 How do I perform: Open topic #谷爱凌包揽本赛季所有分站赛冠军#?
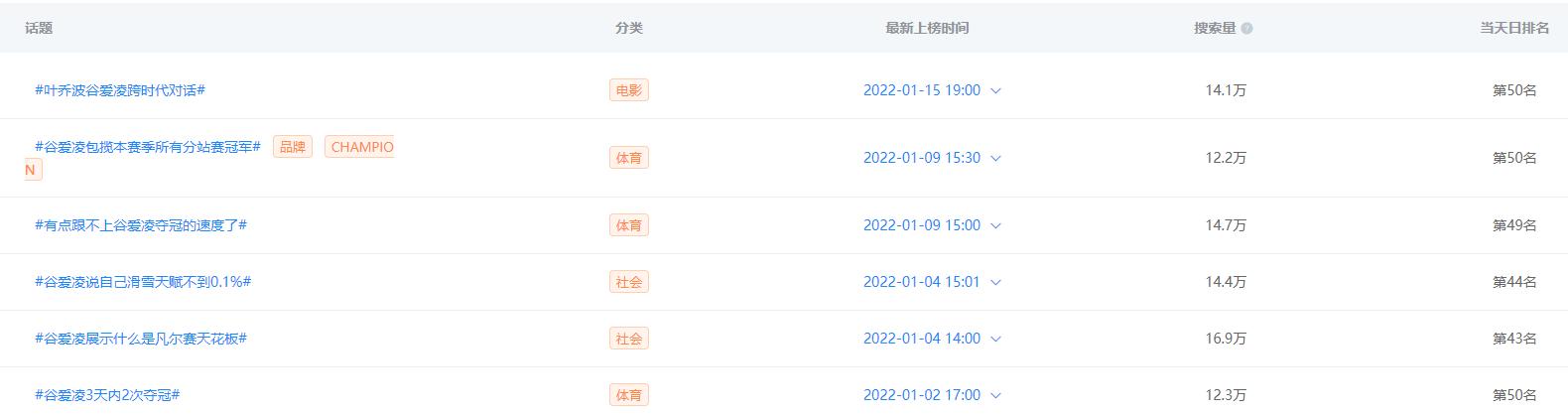147,147
